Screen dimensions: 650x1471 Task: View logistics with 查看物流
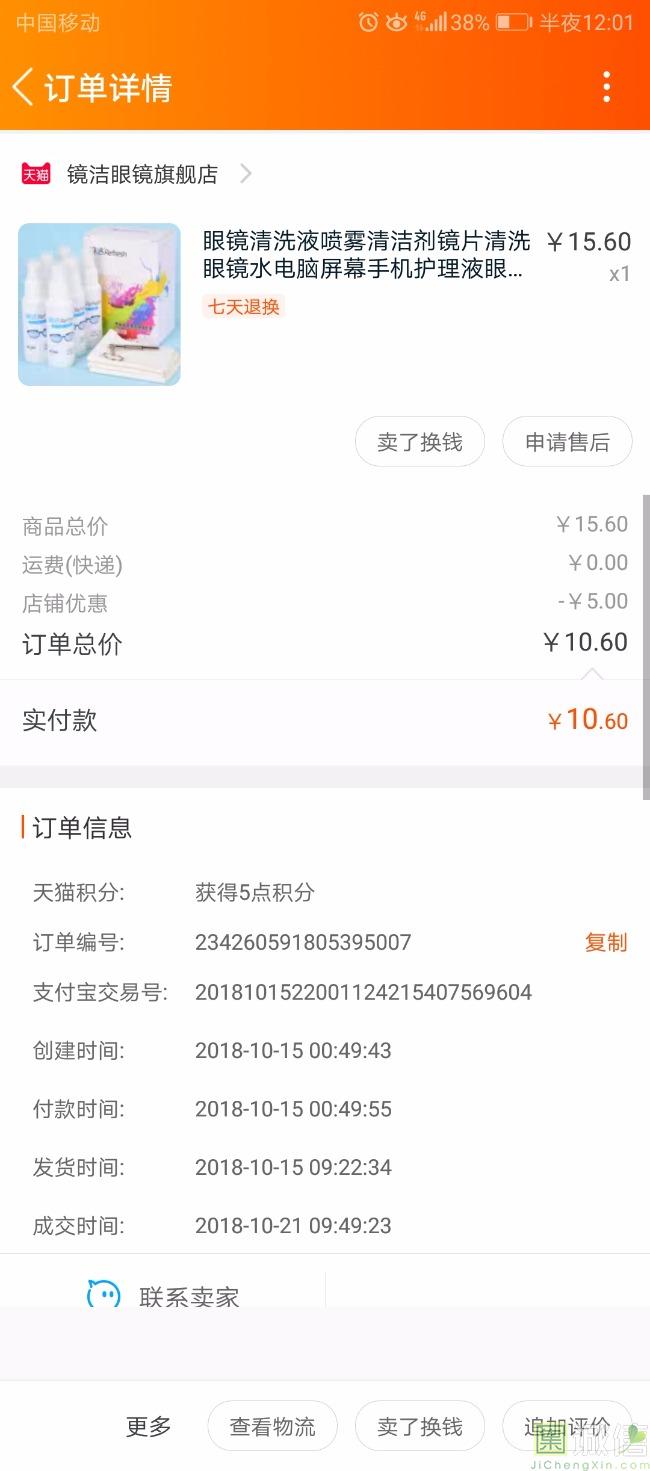tap(272, 1426)
